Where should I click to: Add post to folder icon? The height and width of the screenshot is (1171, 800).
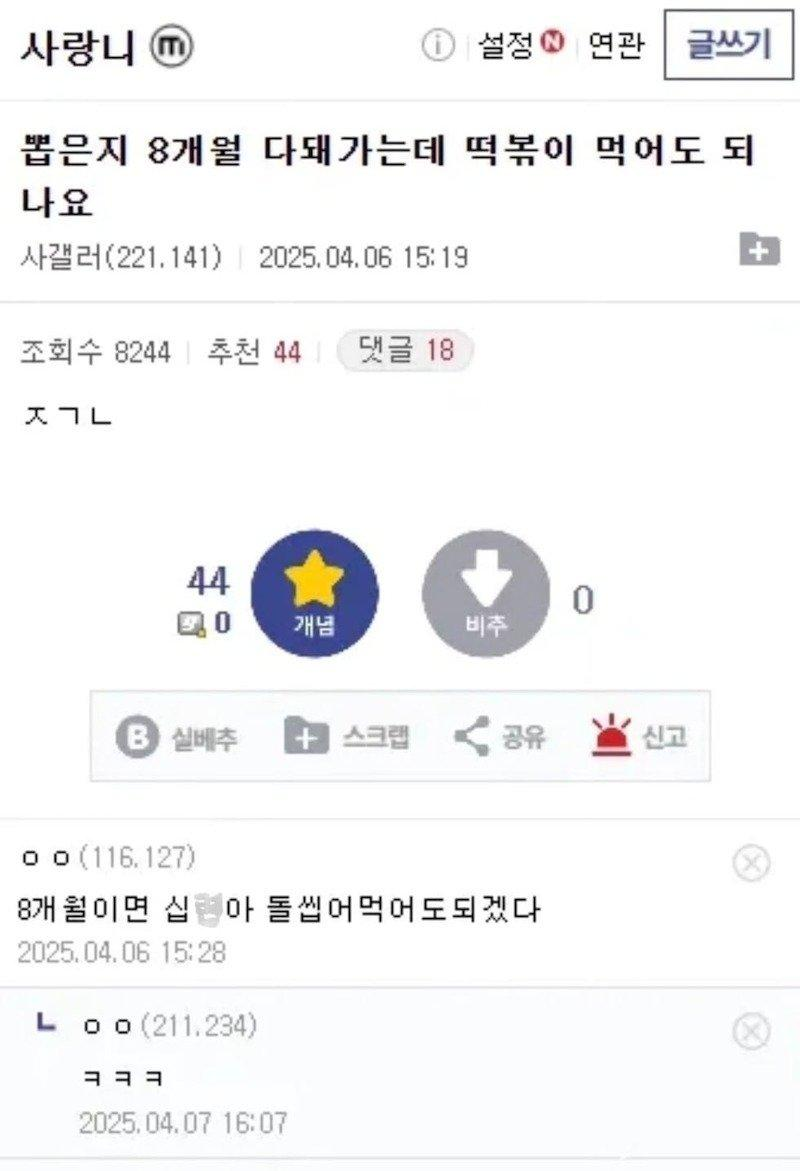click(x=759, y=249)
